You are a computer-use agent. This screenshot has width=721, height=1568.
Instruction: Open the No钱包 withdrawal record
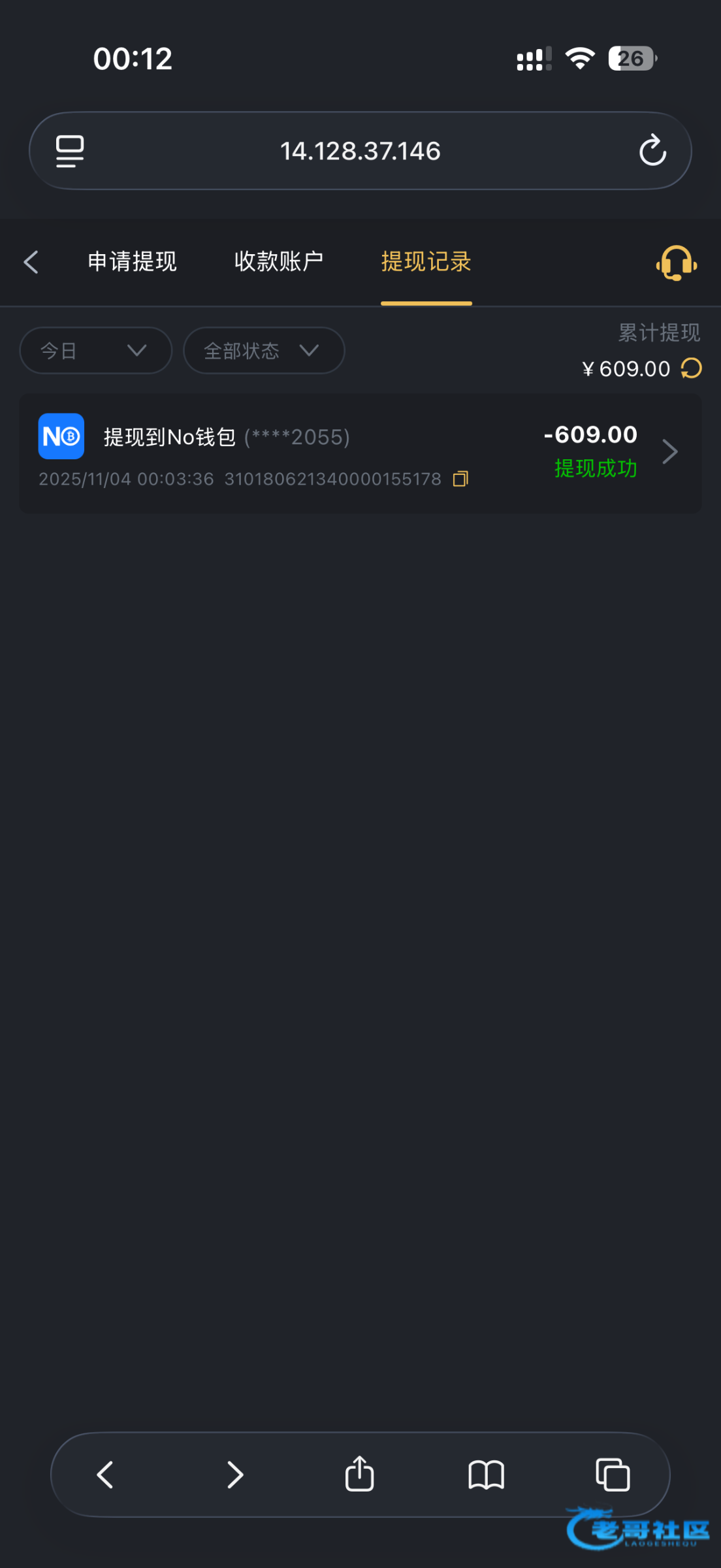[x=359, y=452]
